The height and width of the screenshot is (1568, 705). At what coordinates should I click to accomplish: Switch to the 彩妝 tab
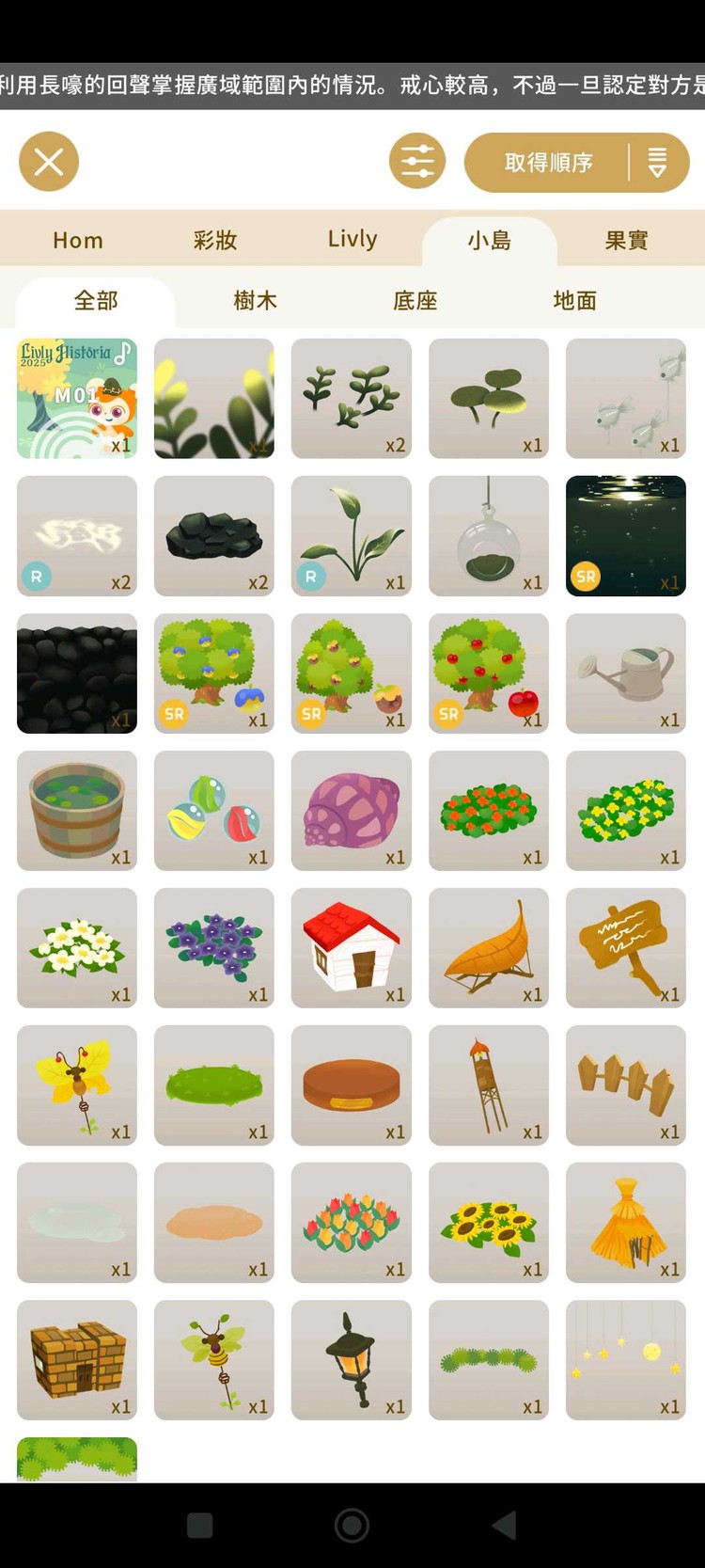click(x=215, y=241)
